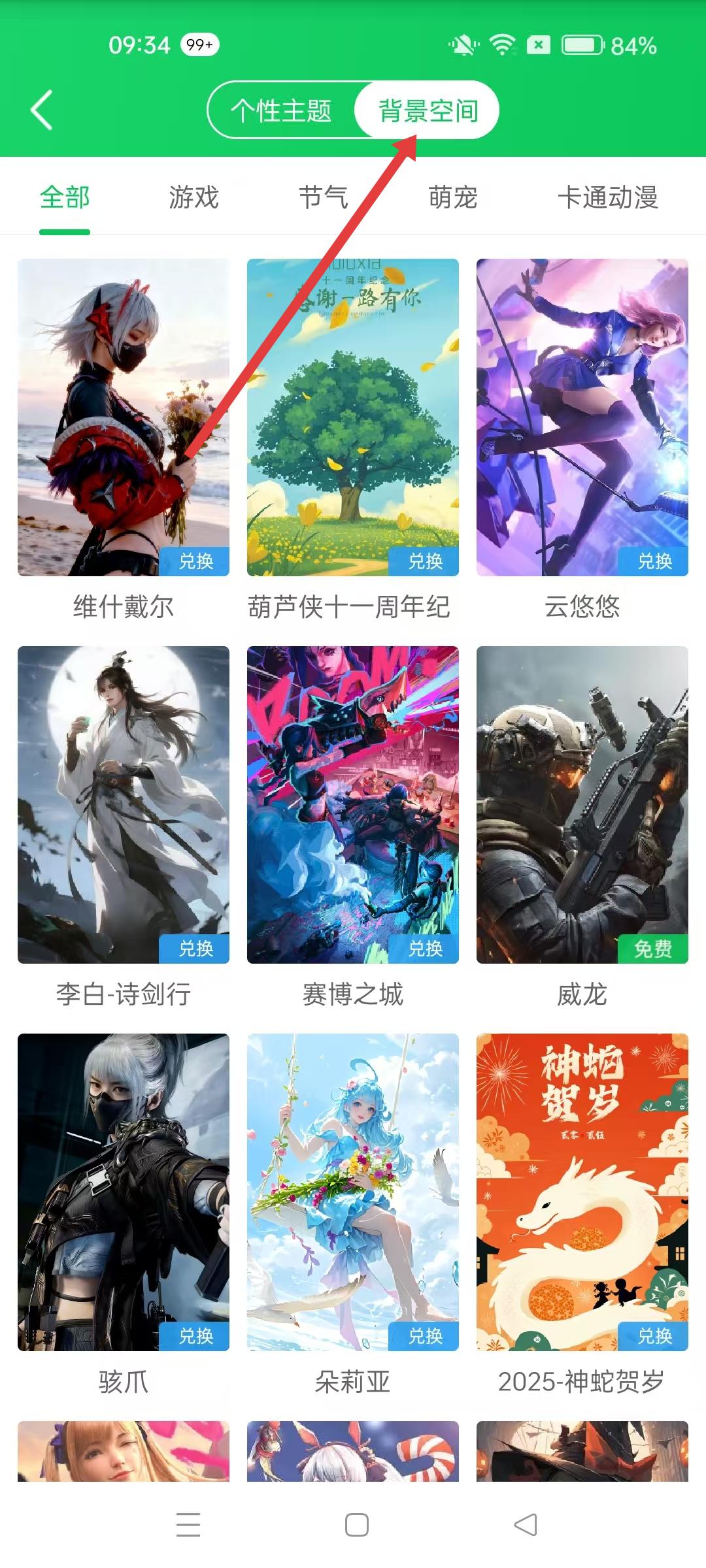Select the 背景空间 segment
706x1568 pixels.
[428, 110]
